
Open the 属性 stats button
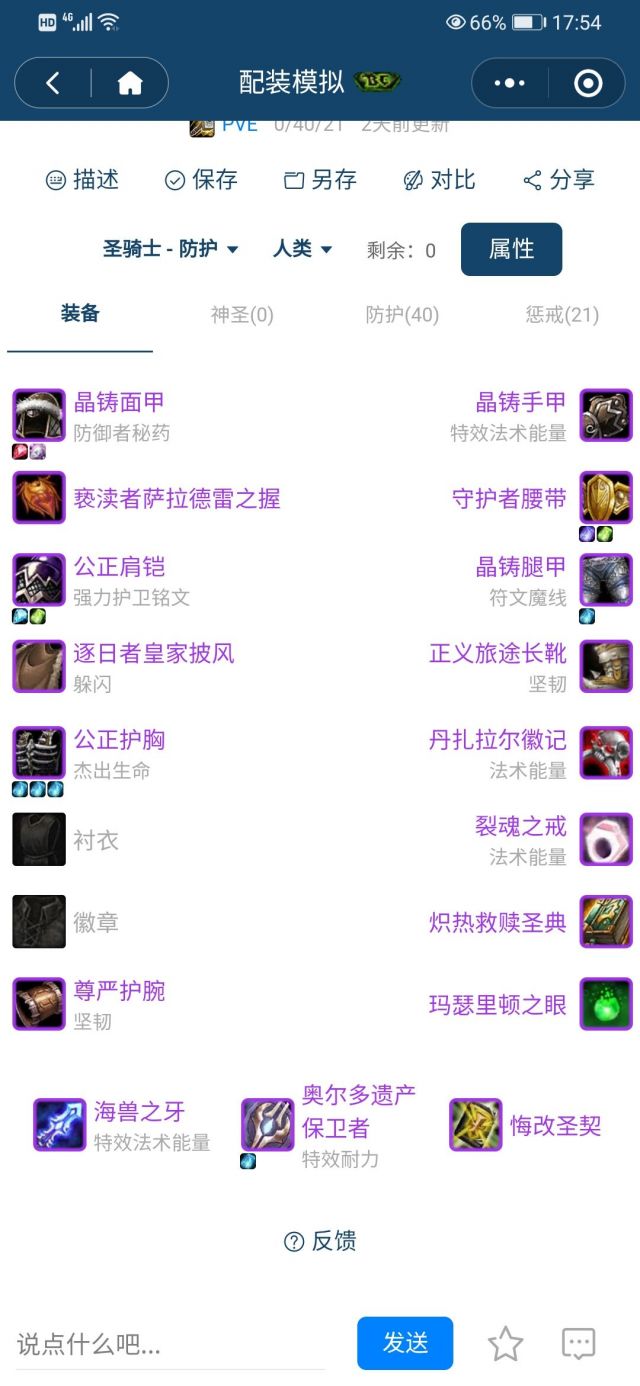(x=511, y=249)
